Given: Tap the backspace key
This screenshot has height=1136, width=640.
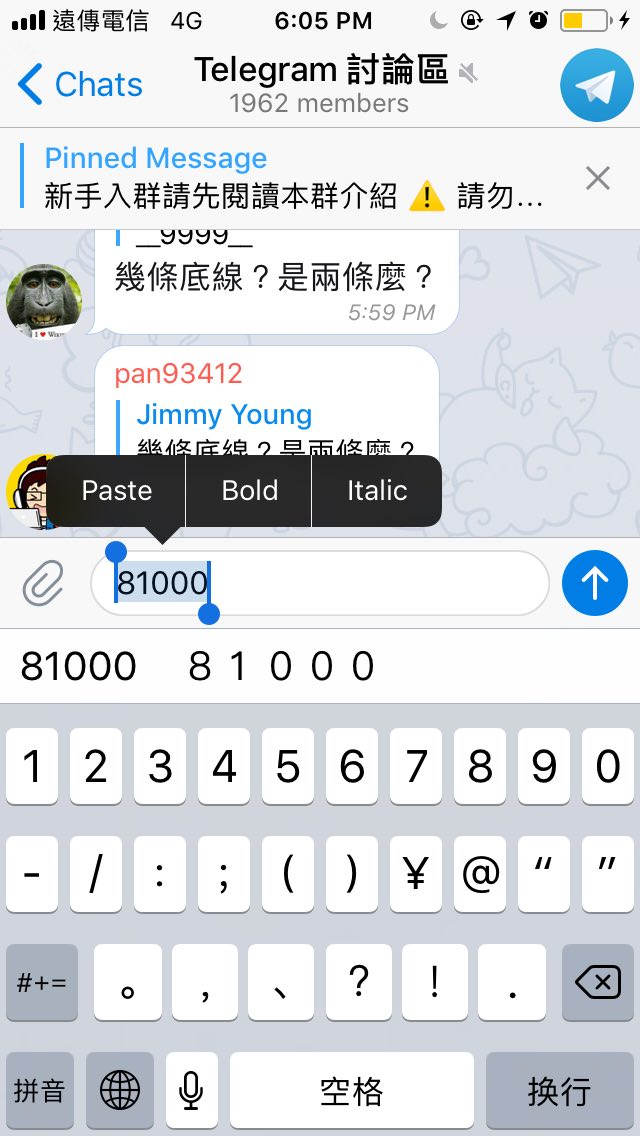Looking at the screenshot, I should 597,983.
